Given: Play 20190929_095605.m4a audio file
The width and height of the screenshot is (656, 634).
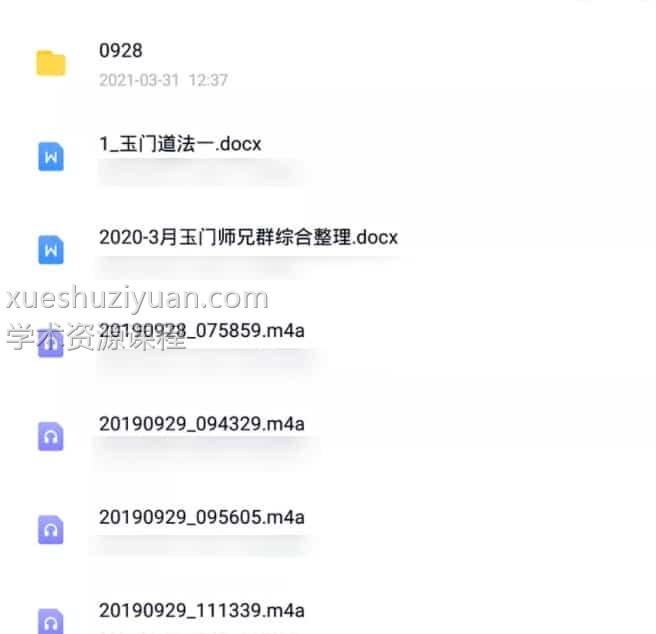Looking at the screenshot, I should click(201, 517).
